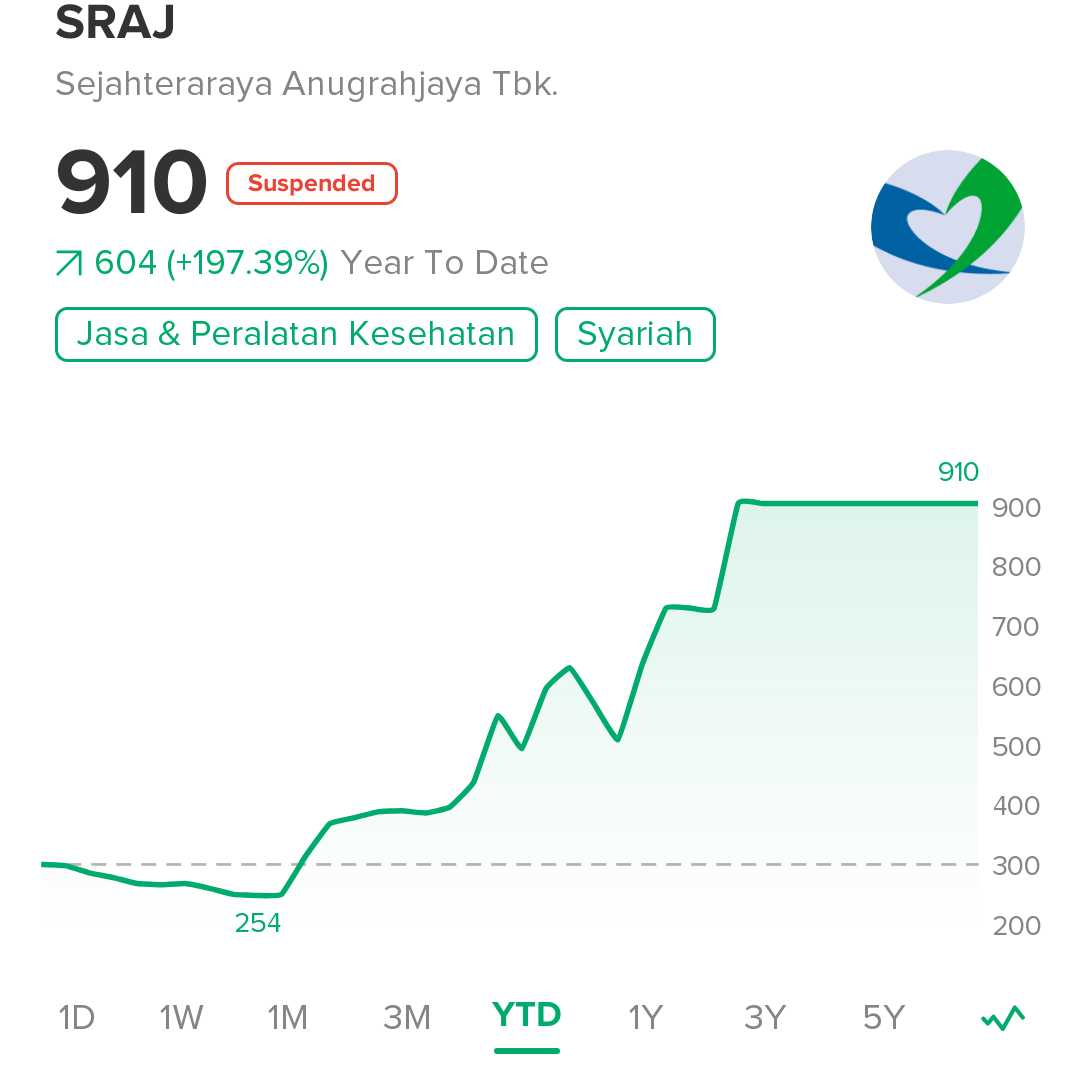The image size is (1079, 1085).
Task: View the 1Y price chart
Action: coord(646,1018)
